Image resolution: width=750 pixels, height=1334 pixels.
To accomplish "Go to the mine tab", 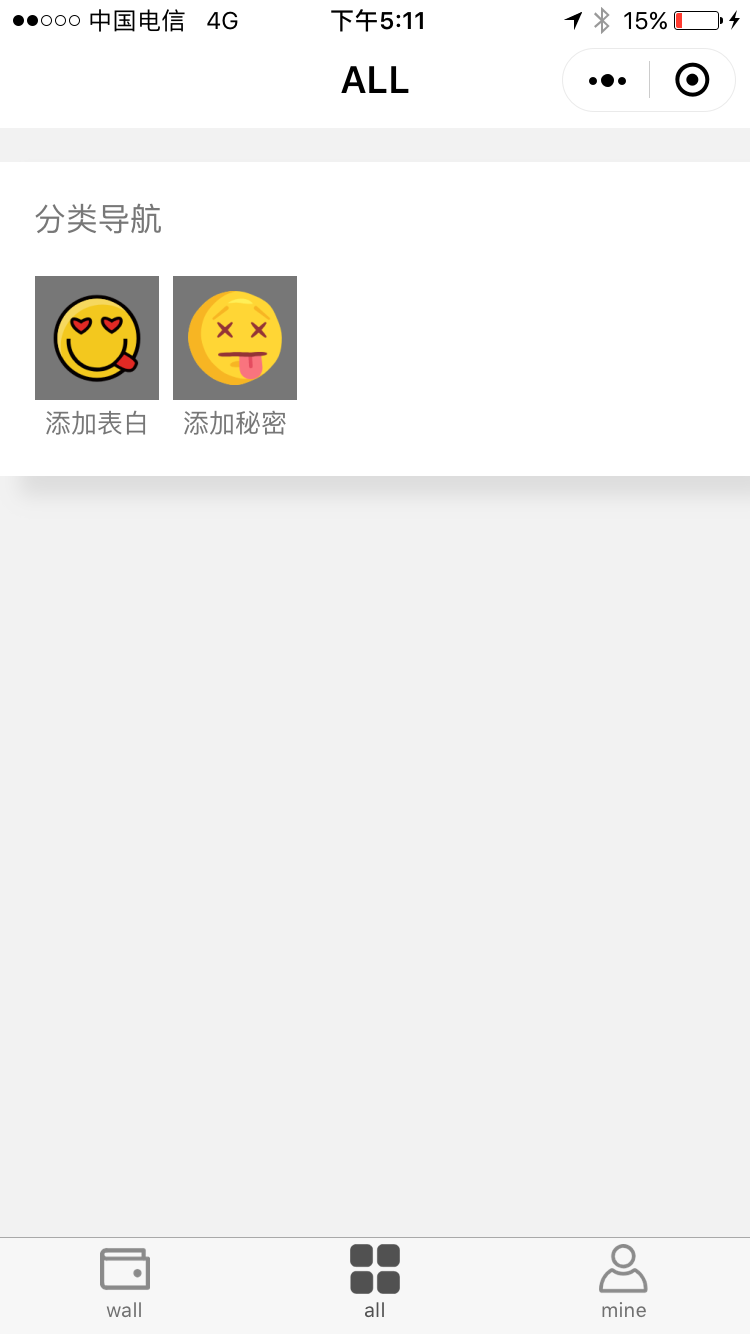I will (624, 1282).
